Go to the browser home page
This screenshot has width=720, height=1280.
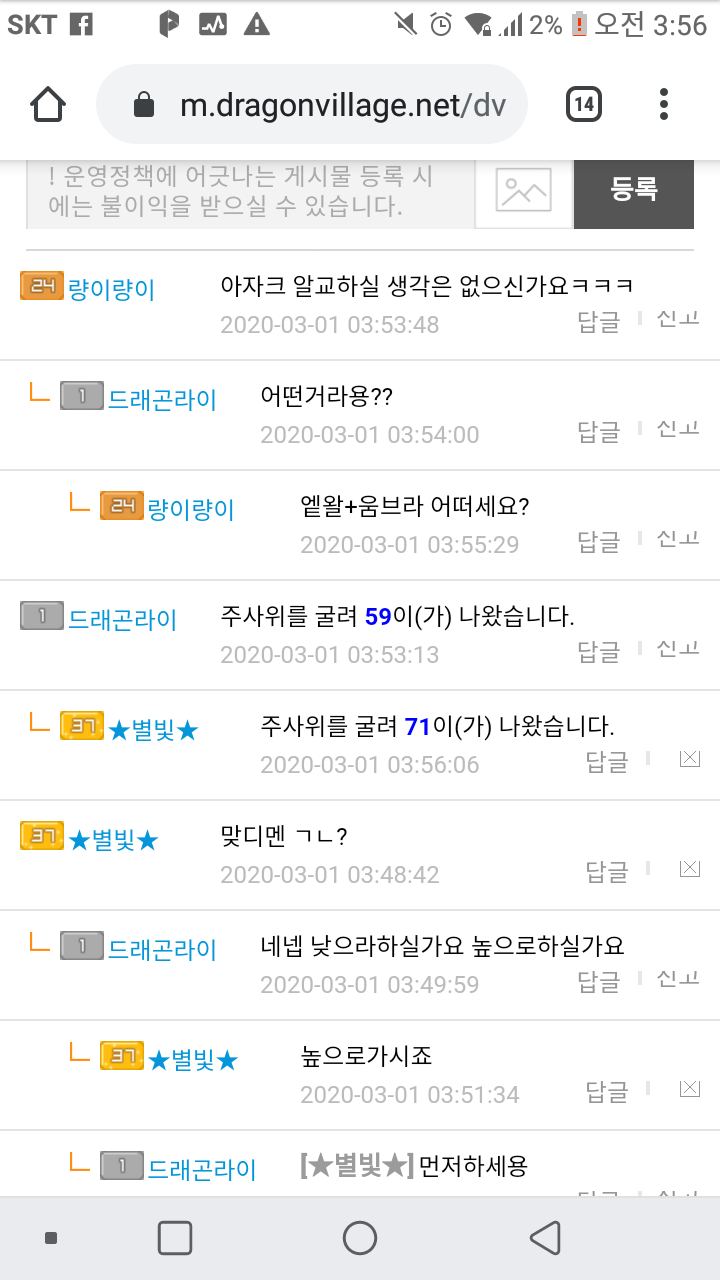(48, 104)
